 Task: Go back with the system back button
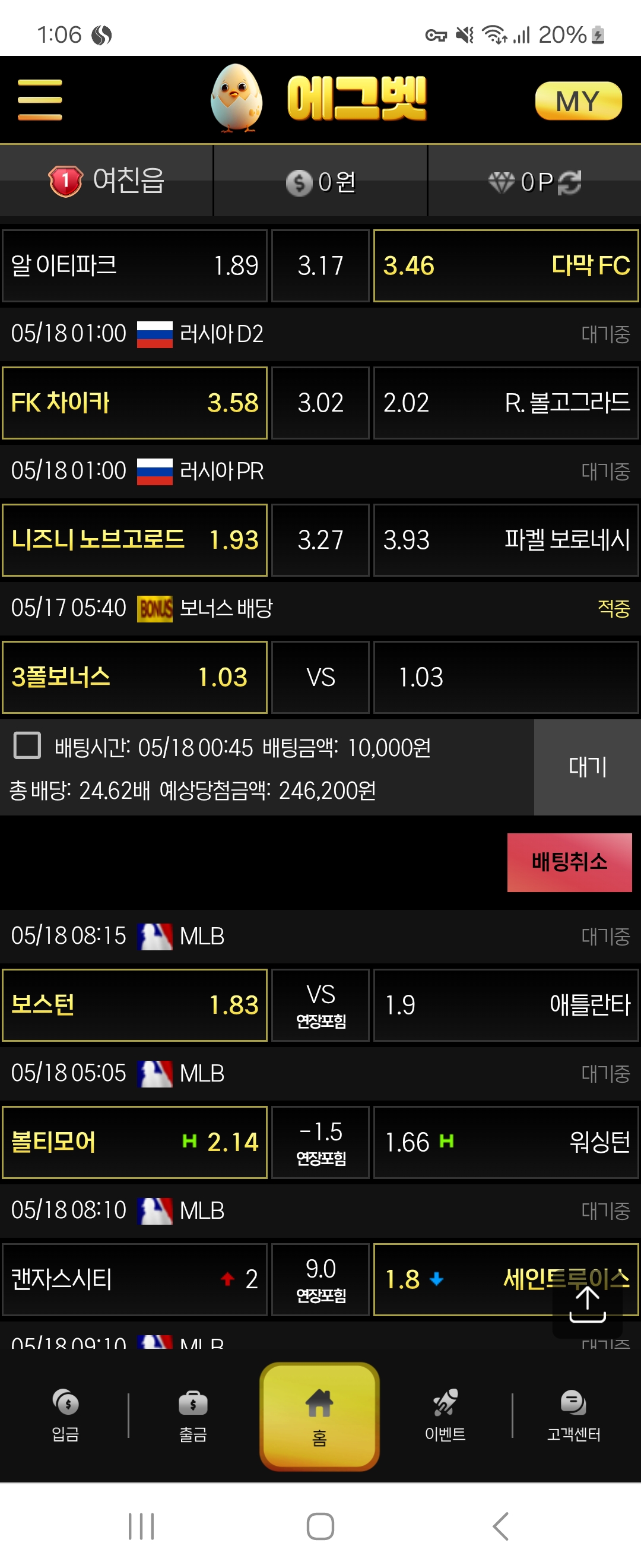pos(500,1526)
